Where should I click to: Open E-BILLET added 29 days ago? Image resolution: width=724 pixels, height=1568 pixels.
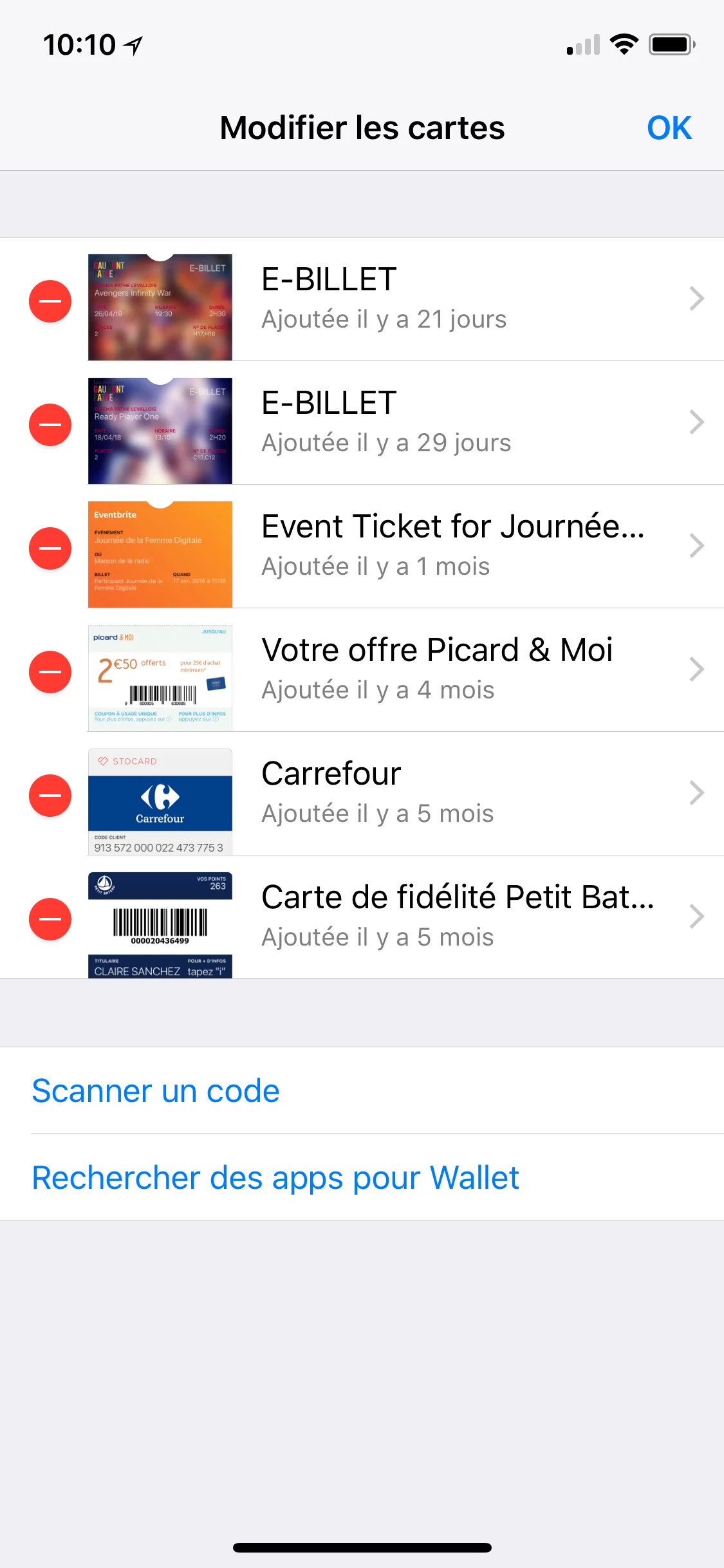(450, 423)
